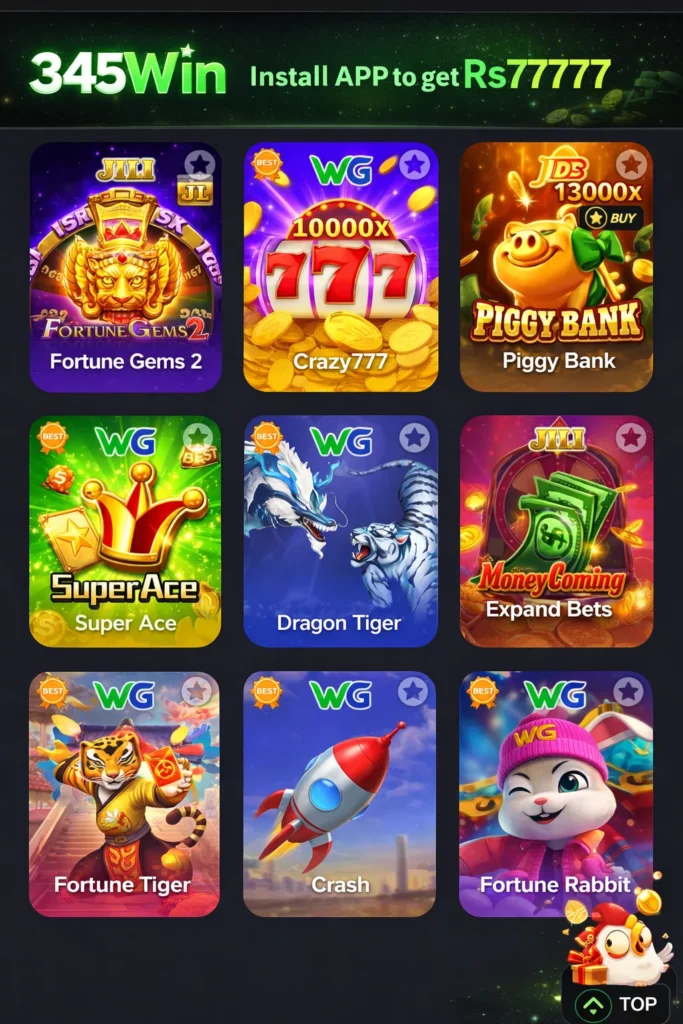This screenshot has width=683, height=1024.
Task: Mark Dragon Tiger as favorite with star
Action: pos(414,437)
